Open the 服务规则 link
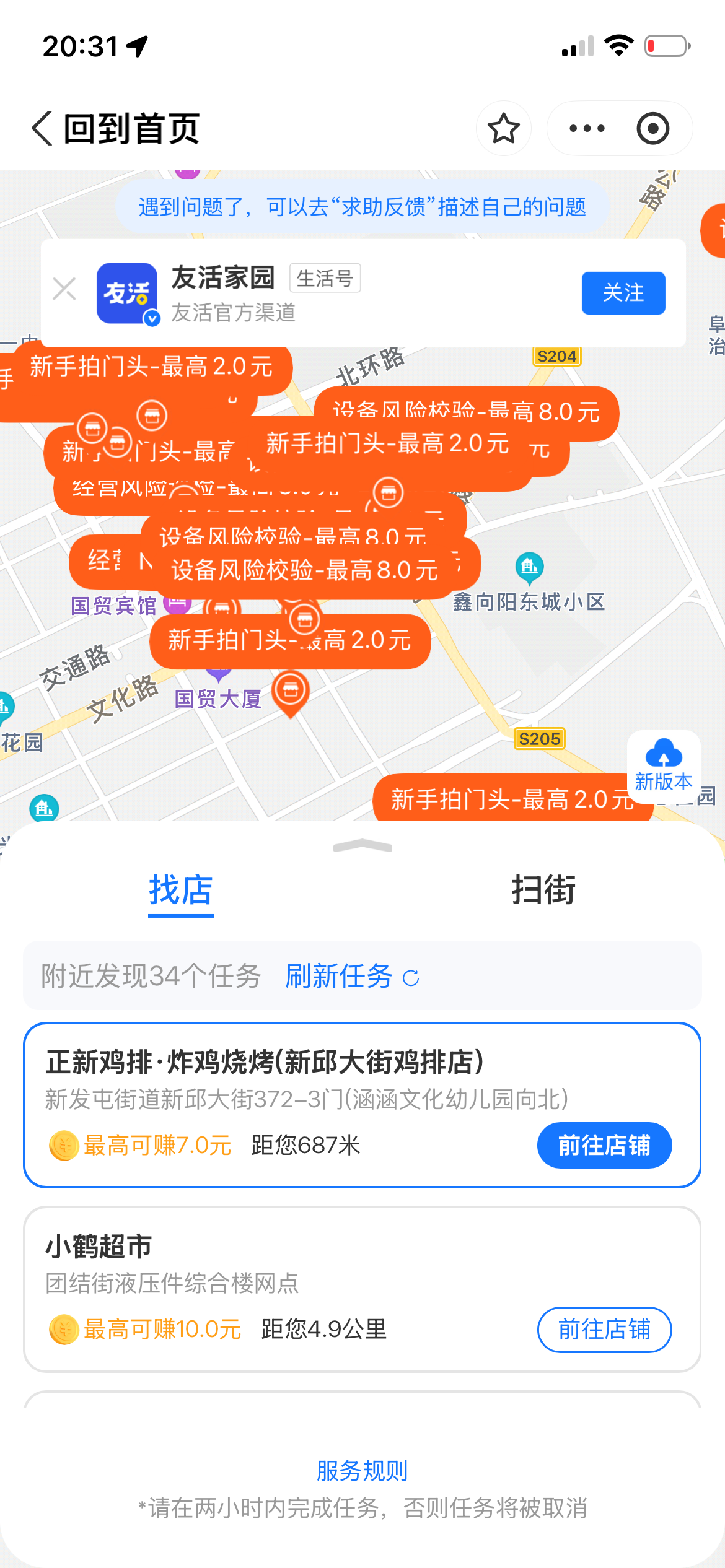 point(362,1470)
